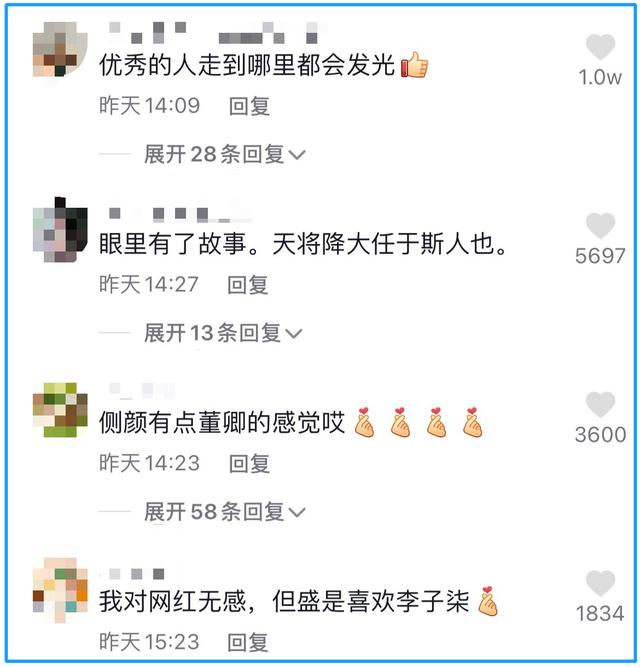Open avatar of 我对网红无感 commenter
This screenshot has height=667, width=640.
(59, 588)
